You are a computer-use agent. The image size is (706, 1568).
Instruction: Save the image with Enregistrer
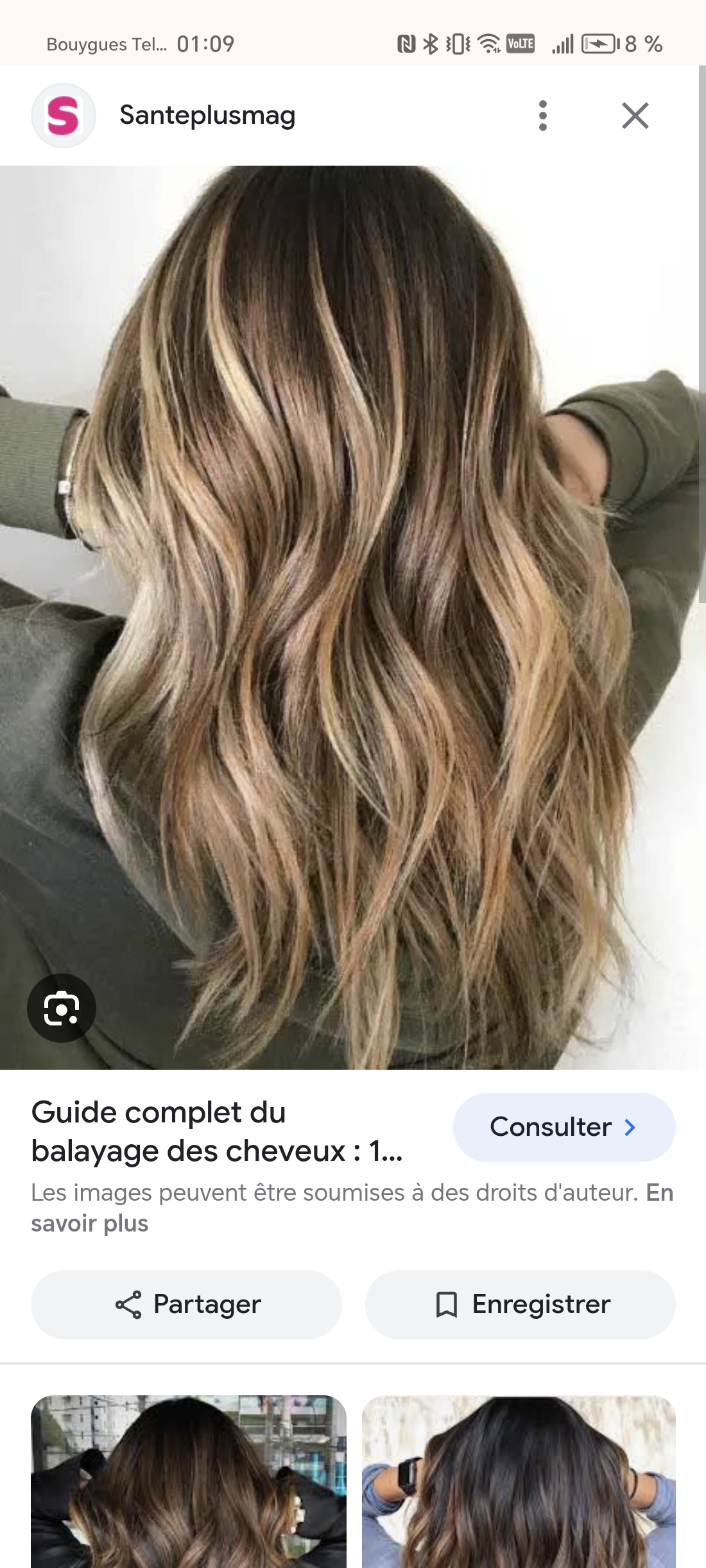tap(520, 1304)
